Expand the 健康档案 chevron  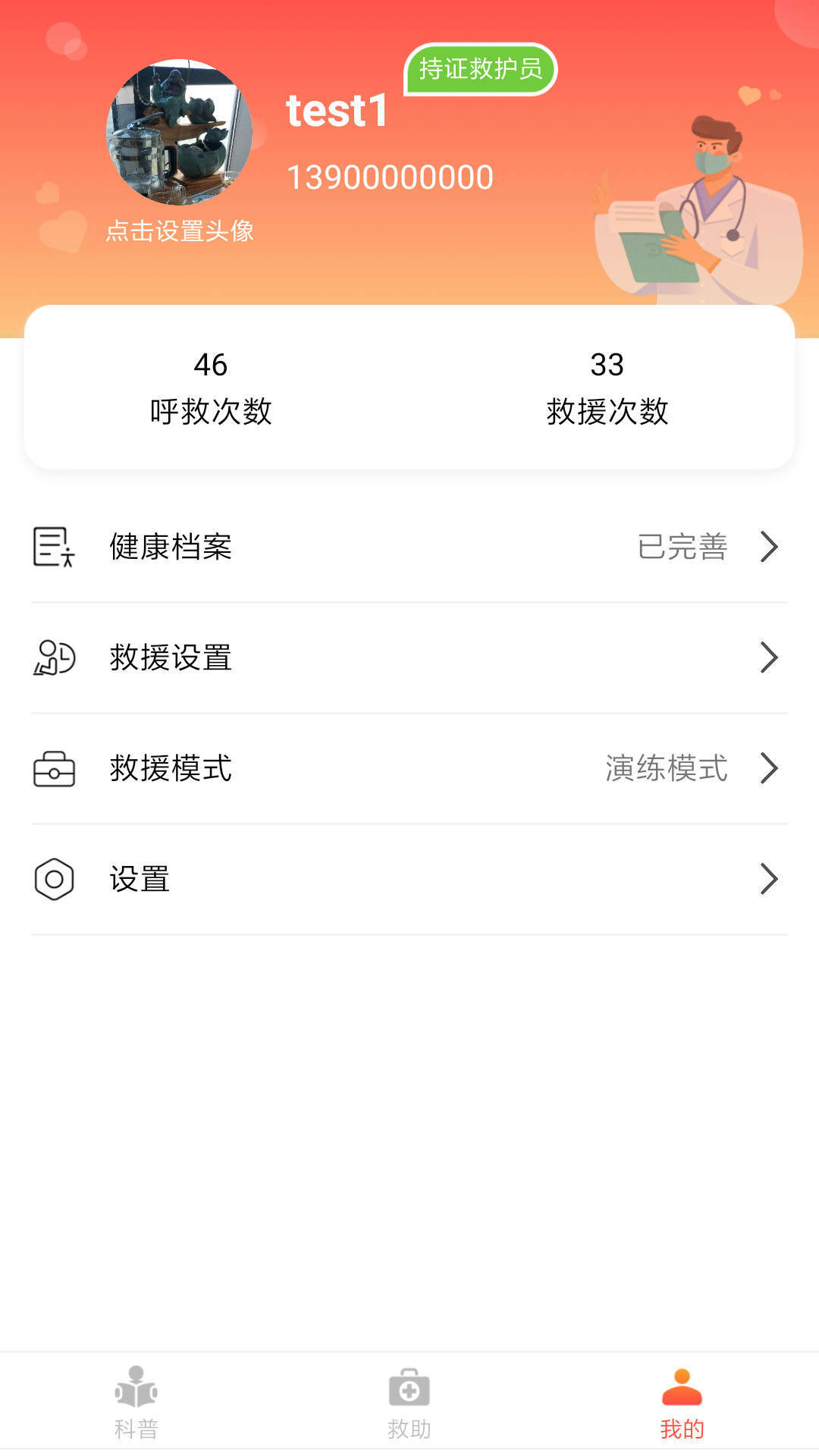pos(770,547)
